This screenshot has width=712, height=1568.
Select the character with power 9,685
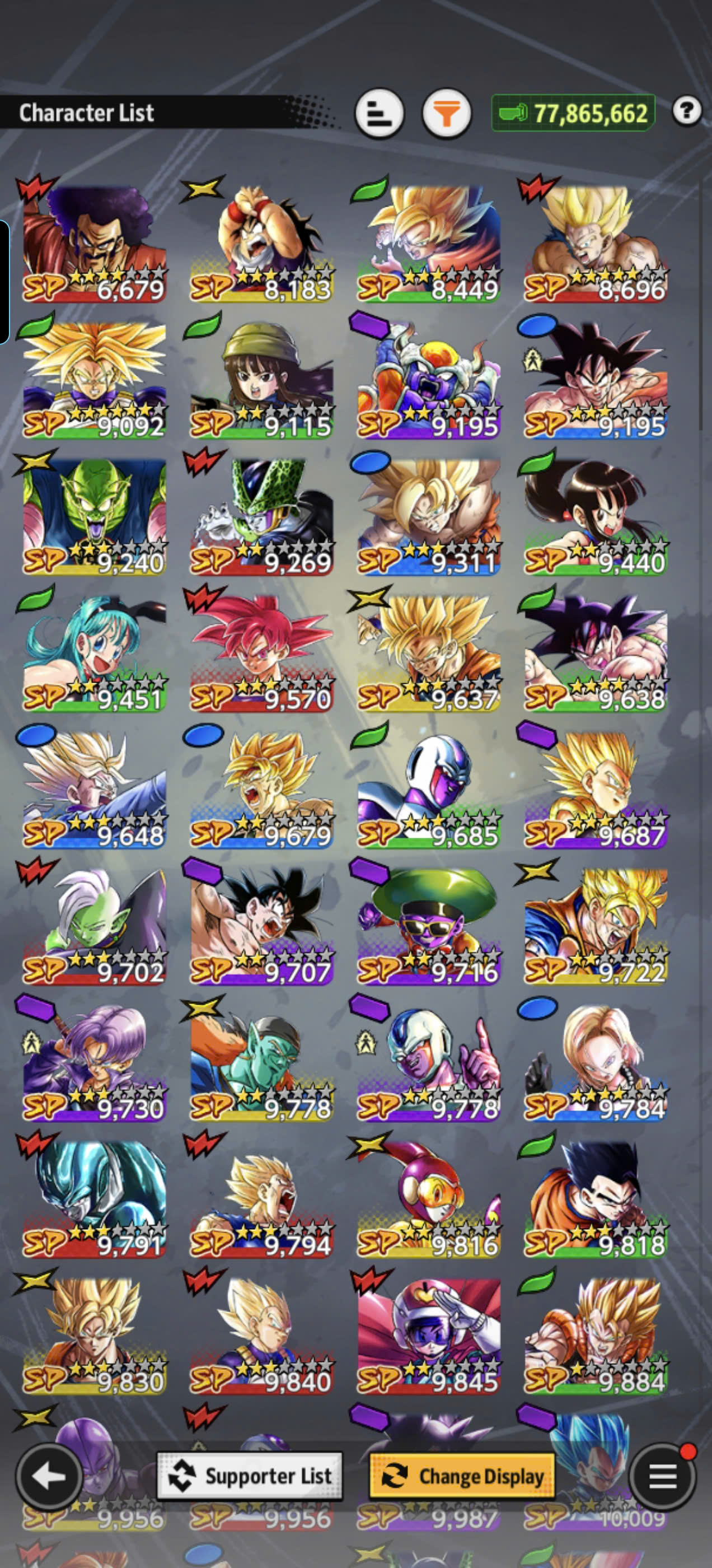428,789
